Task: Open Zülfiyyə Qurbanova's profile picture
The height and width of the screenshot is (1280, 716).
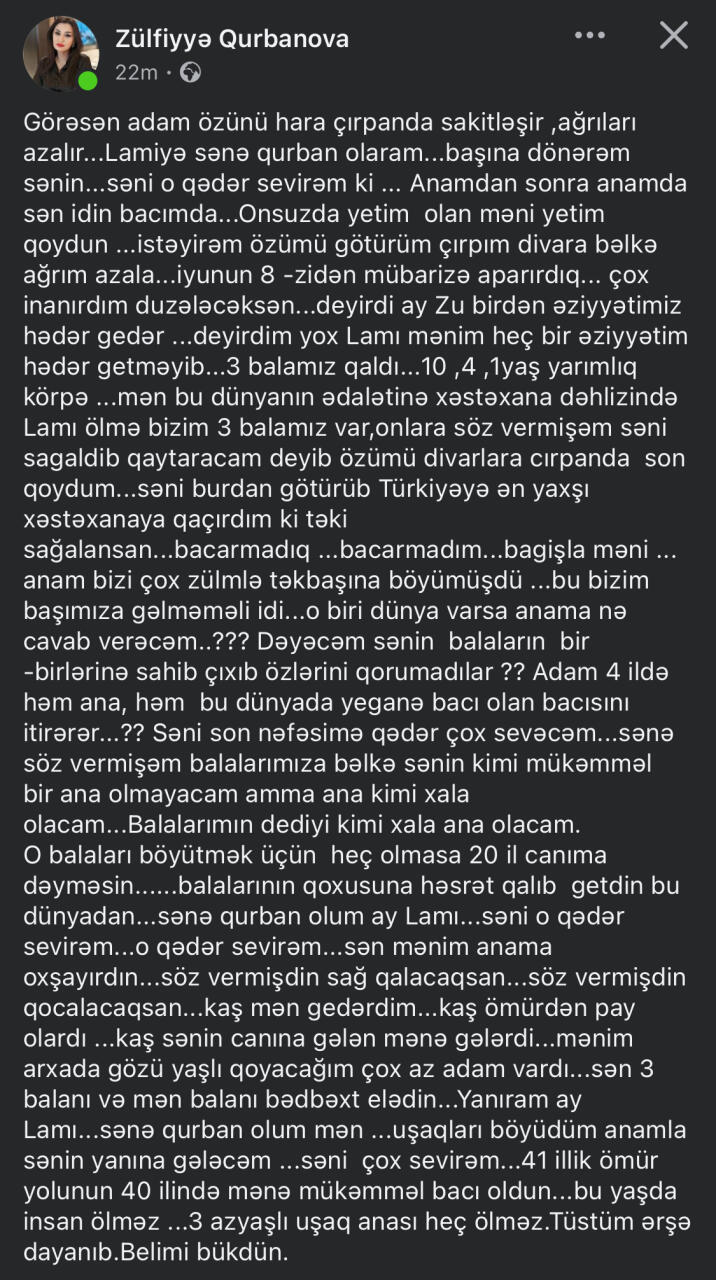Action: [61, 53]
